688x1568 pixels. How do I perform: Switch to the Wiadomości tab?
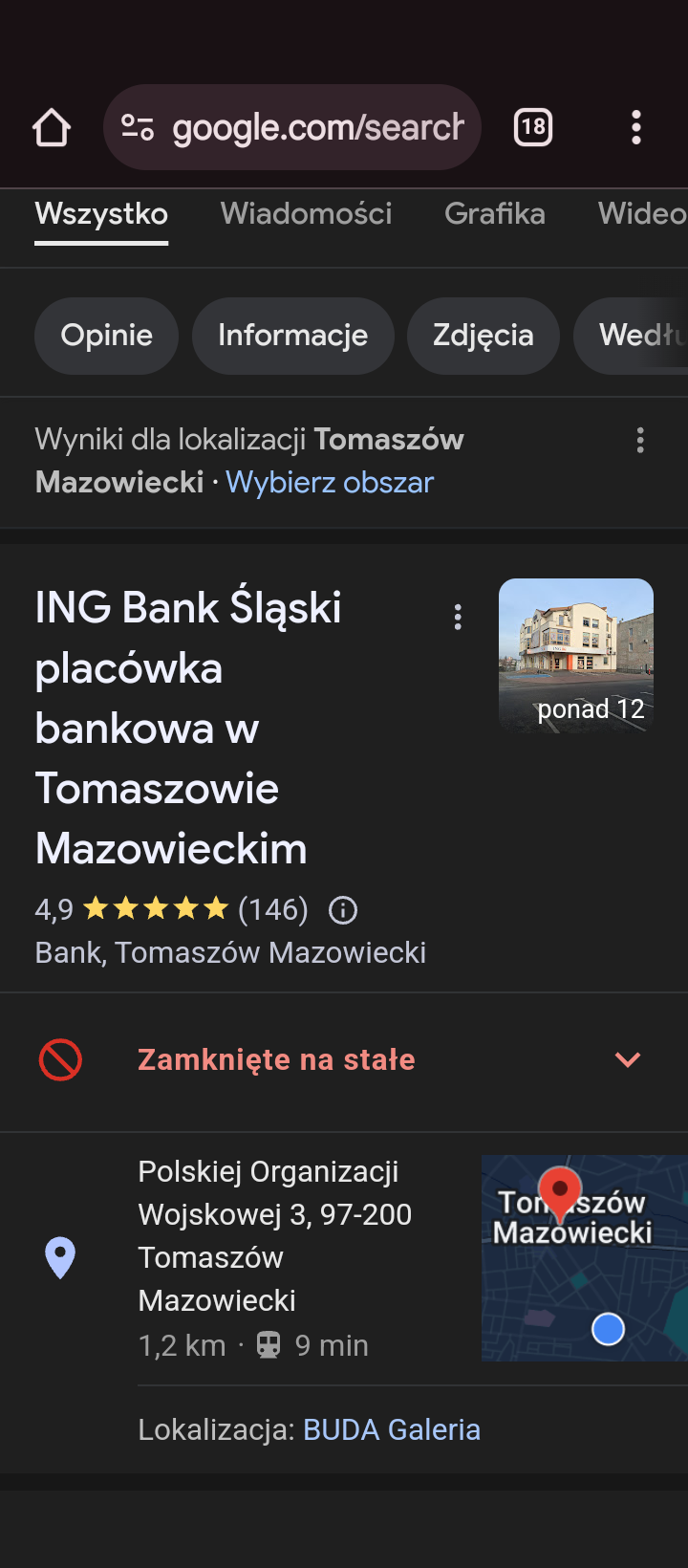306,214
